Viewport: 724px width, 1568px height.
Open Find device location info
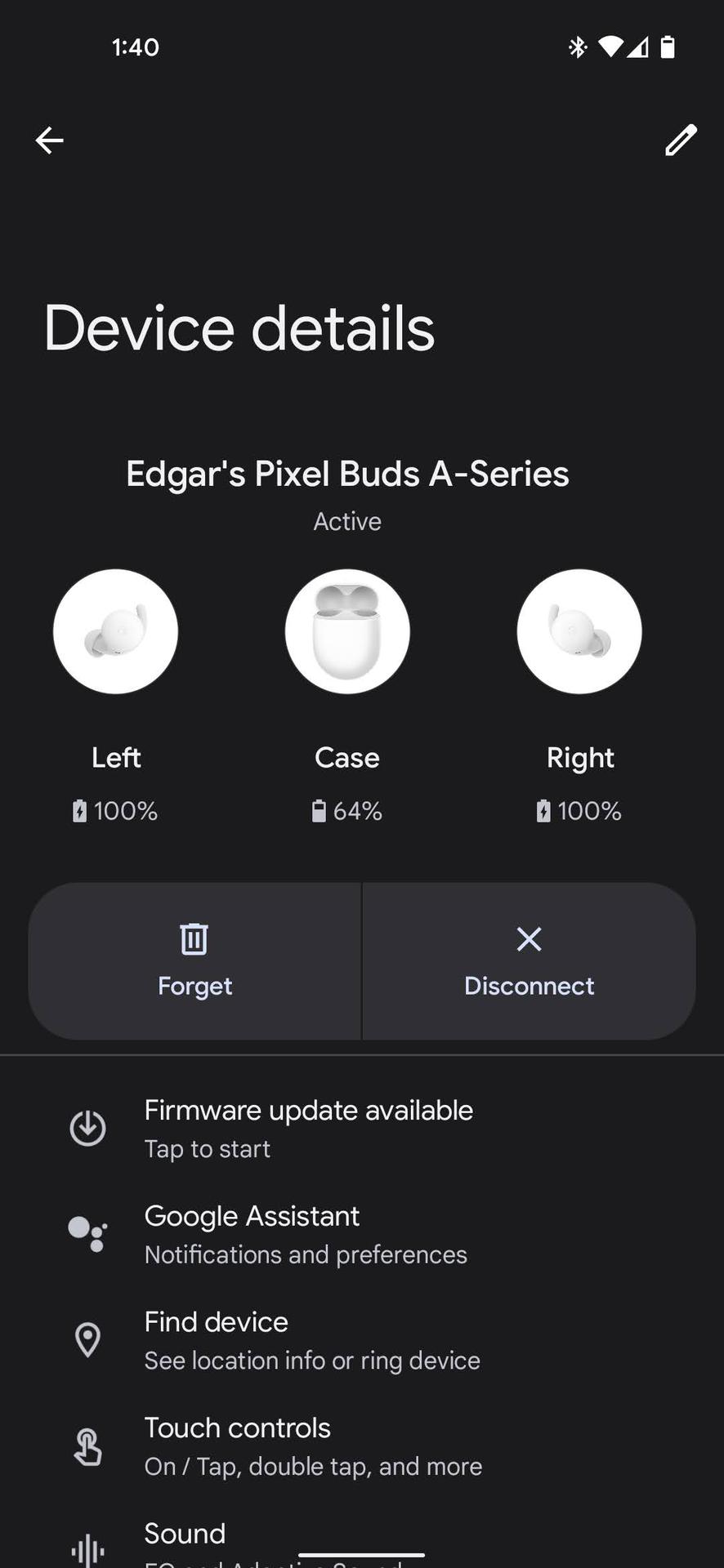[x=311, y=1340]
